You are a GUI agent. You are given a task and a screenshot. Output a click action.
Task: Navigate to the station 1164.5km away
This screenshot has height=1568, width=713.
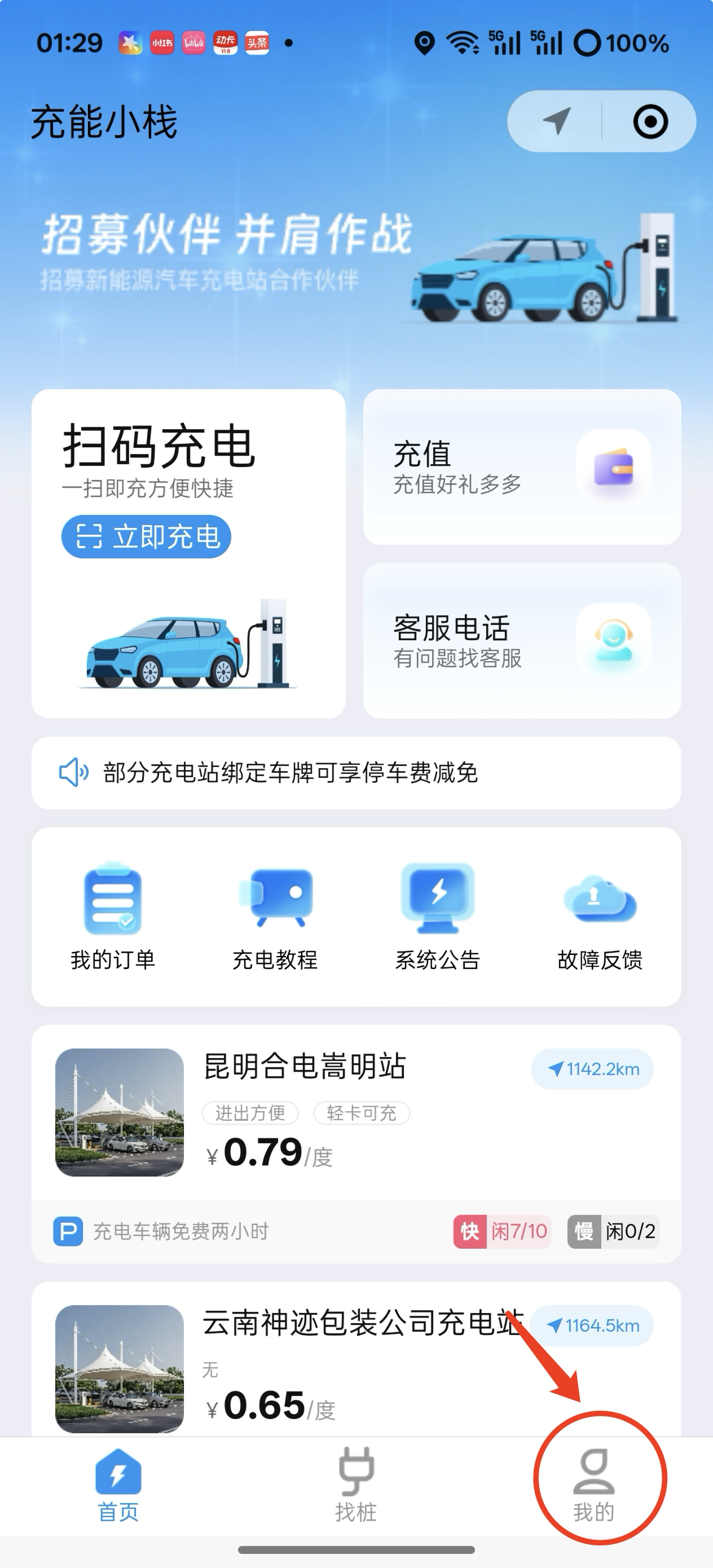pyautogui.click(x=592, y=1325)
